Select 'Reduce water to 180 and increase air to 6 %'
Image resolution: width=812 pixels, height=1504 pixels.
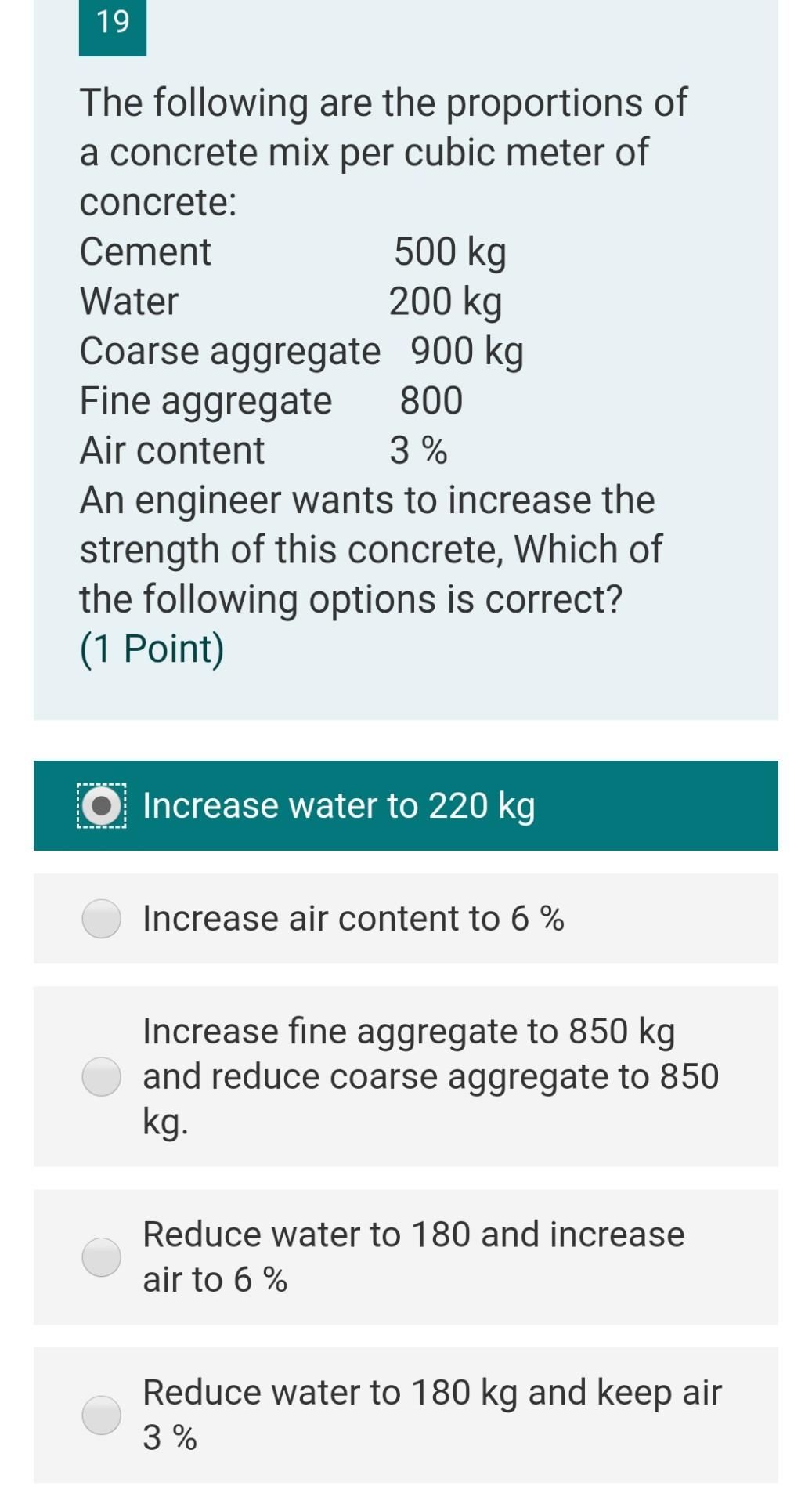tap(102, 1257)
